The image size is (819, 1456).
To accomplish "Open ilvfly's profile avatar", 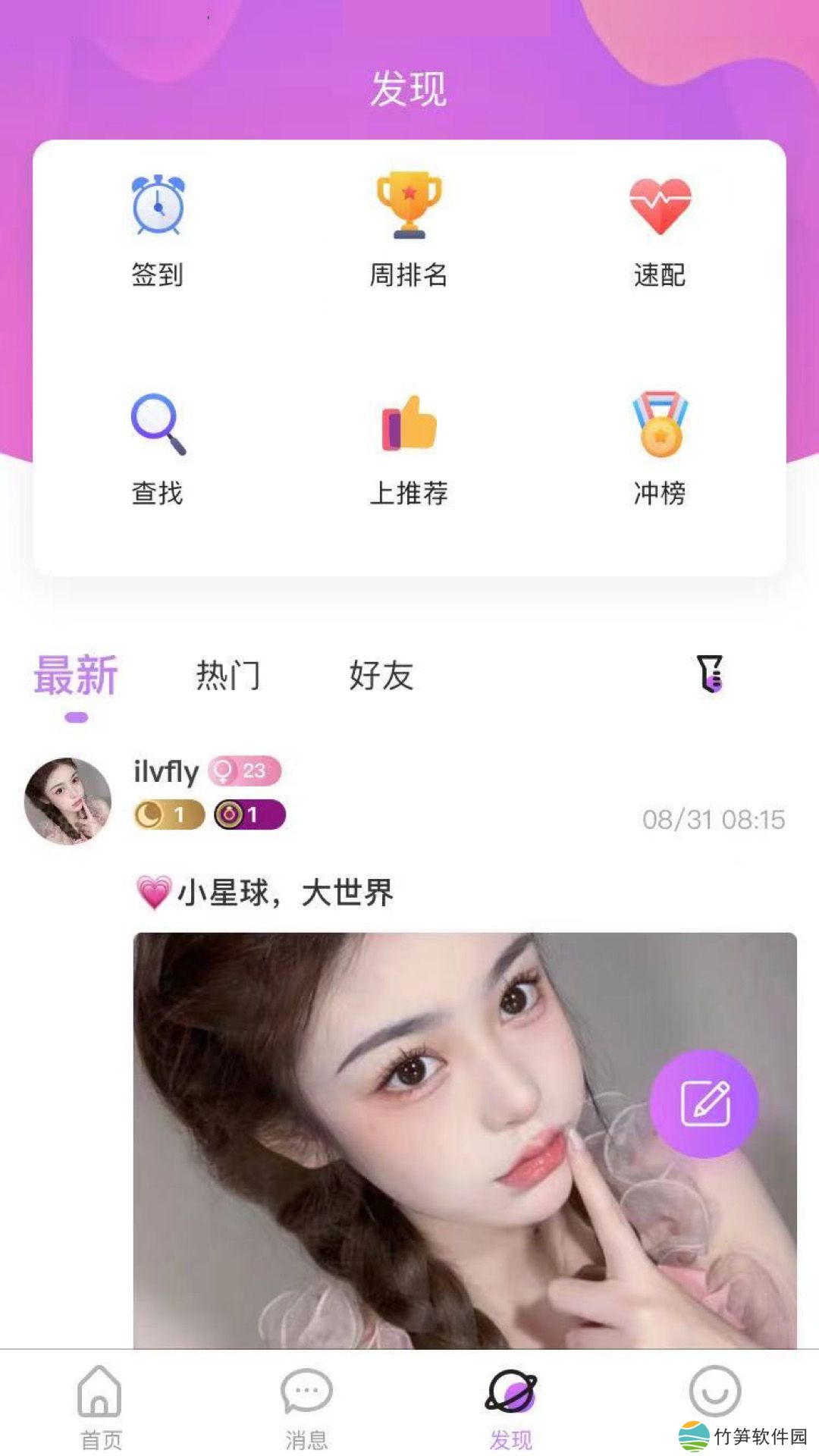I will pyautogui.click(x=68, y=801).
